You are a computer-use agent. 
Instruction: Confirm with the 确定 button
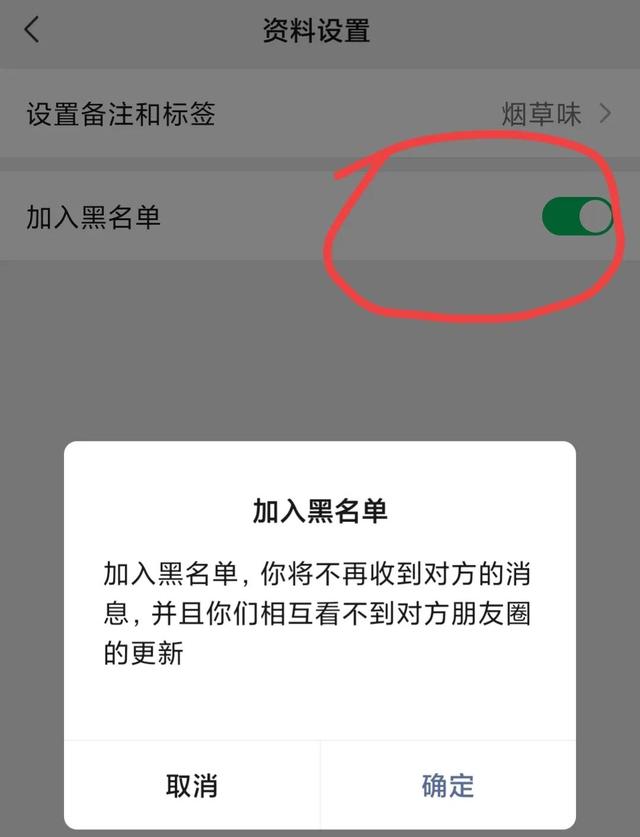(448, 785)
